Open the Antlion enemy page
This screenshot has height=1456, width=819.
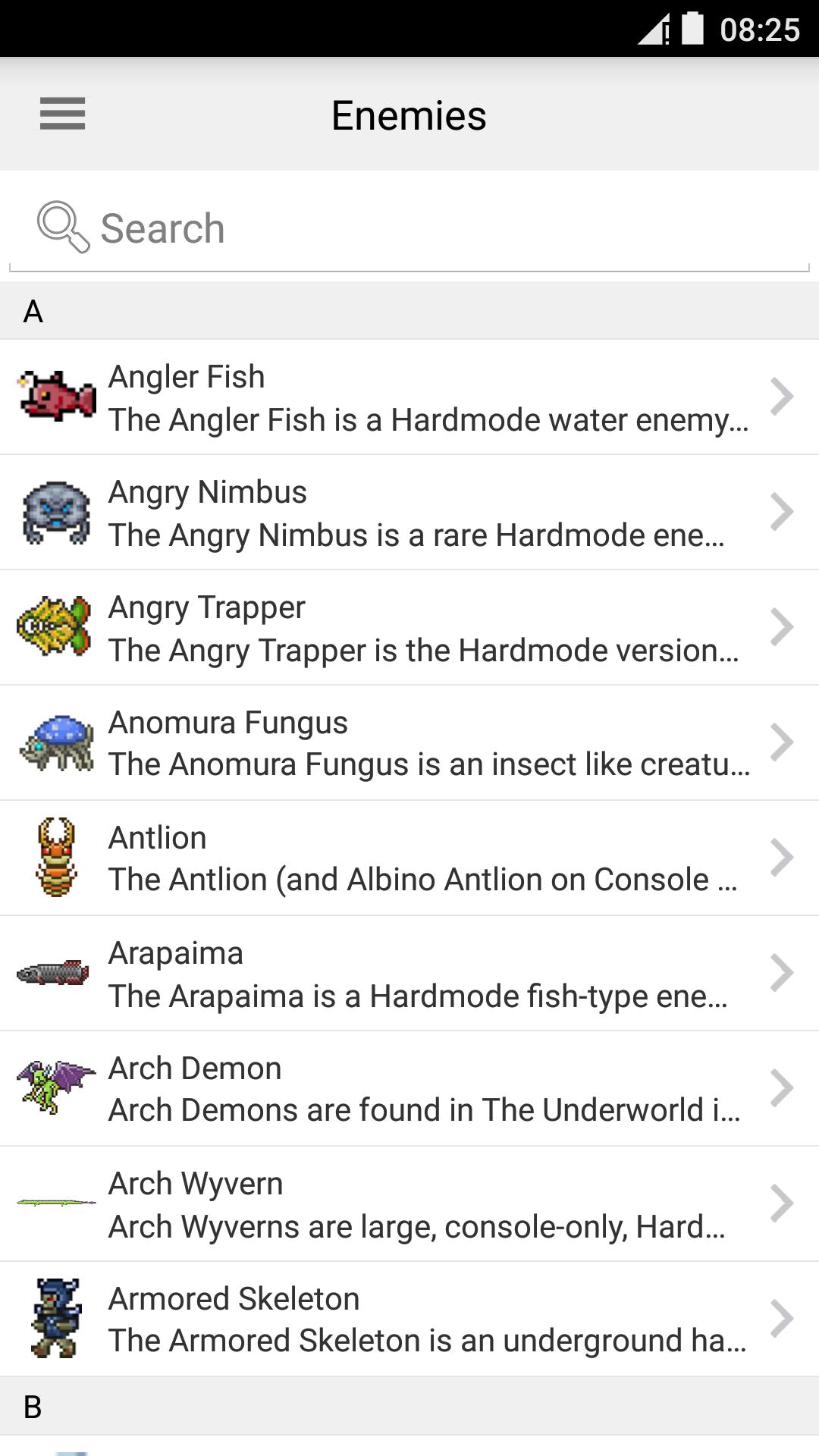(409, 858)
